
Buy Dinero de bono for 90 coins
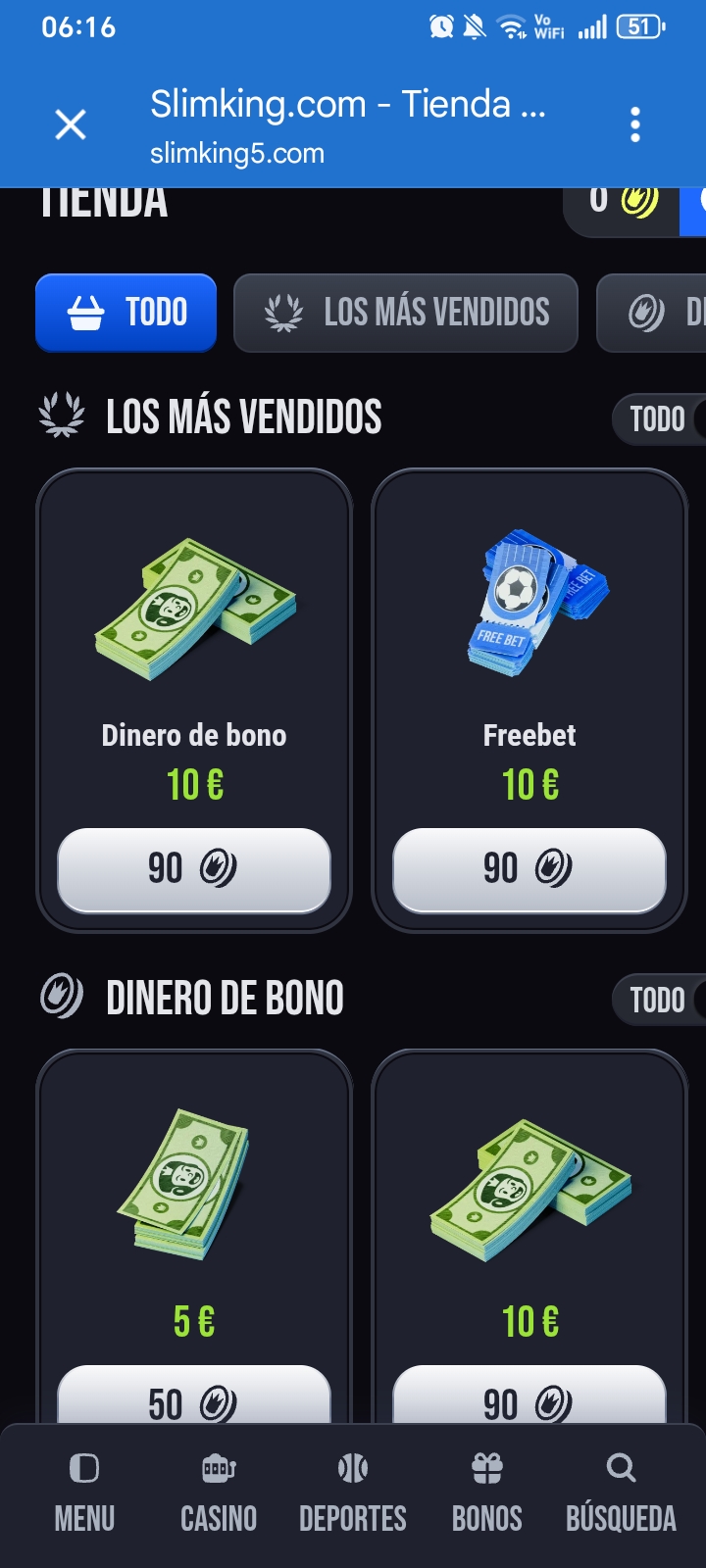pos(194,869)
